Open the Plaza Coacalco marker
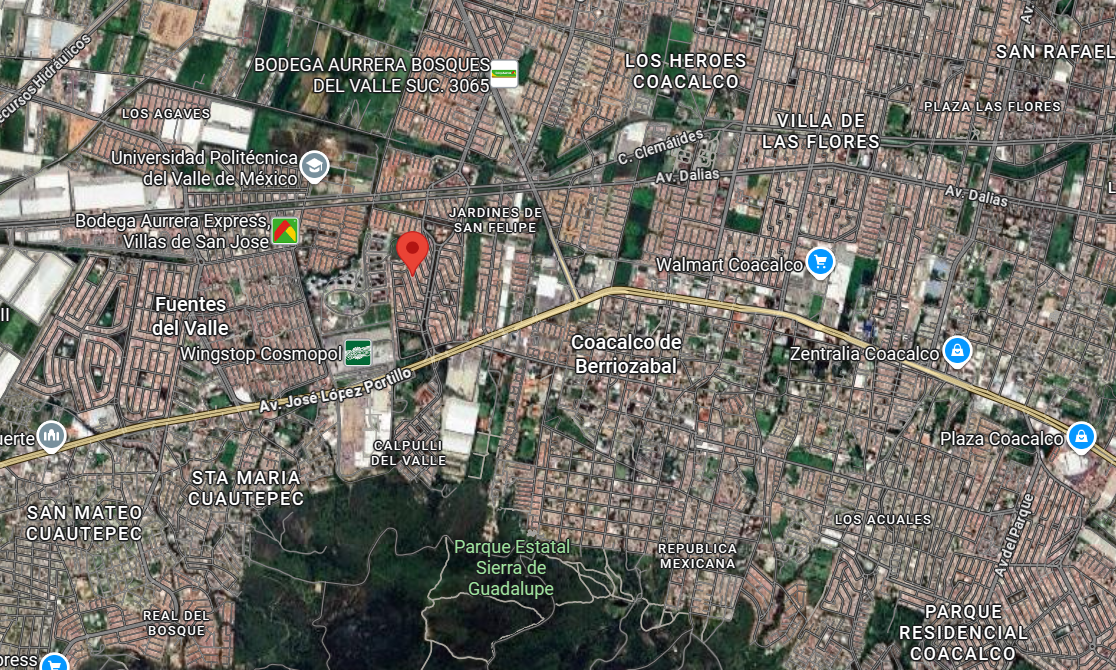The width and height of the screenshot is (1116, 670). click(1080, 437)
